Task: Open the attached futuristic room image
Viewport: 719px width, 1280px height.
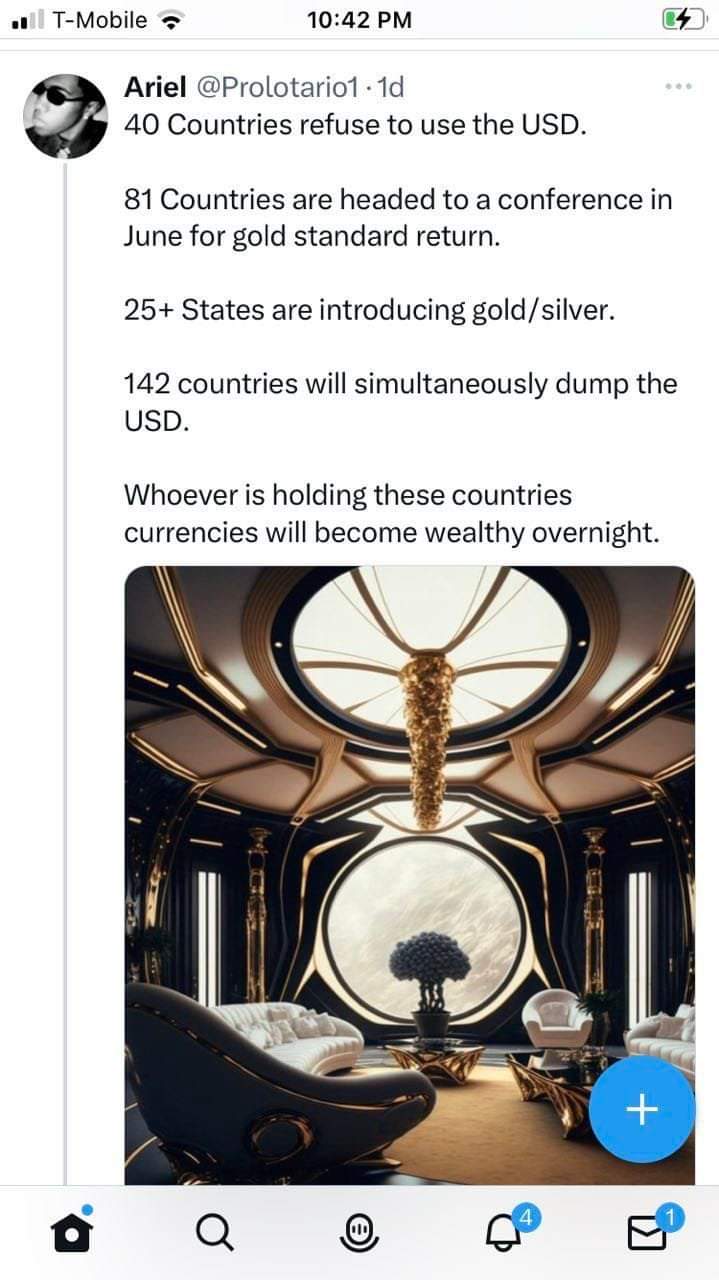Action: coord(400,850)
